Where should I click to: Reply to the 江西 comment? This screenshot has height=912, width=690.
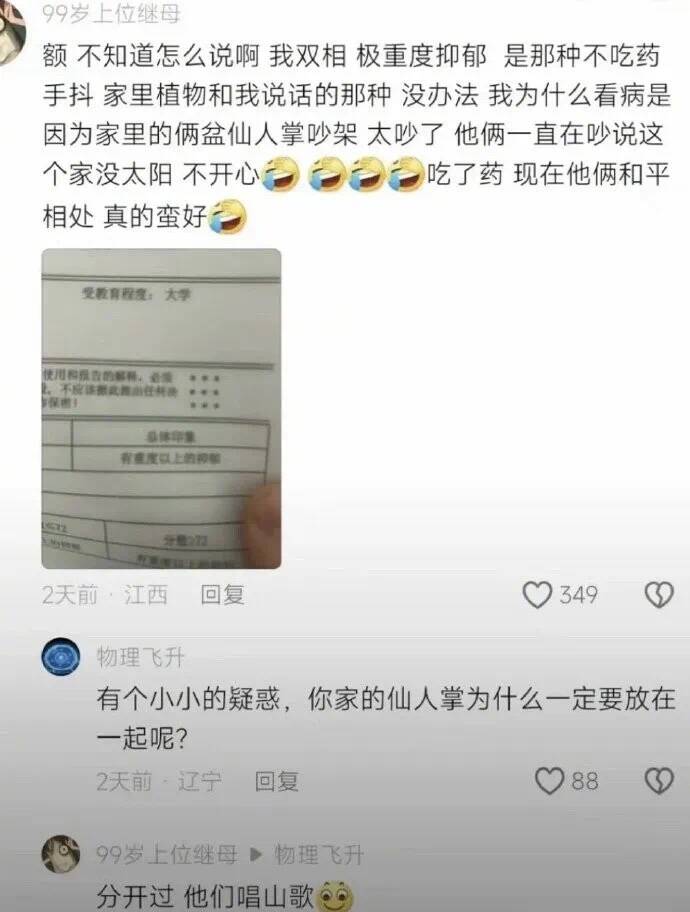point(222,595)
